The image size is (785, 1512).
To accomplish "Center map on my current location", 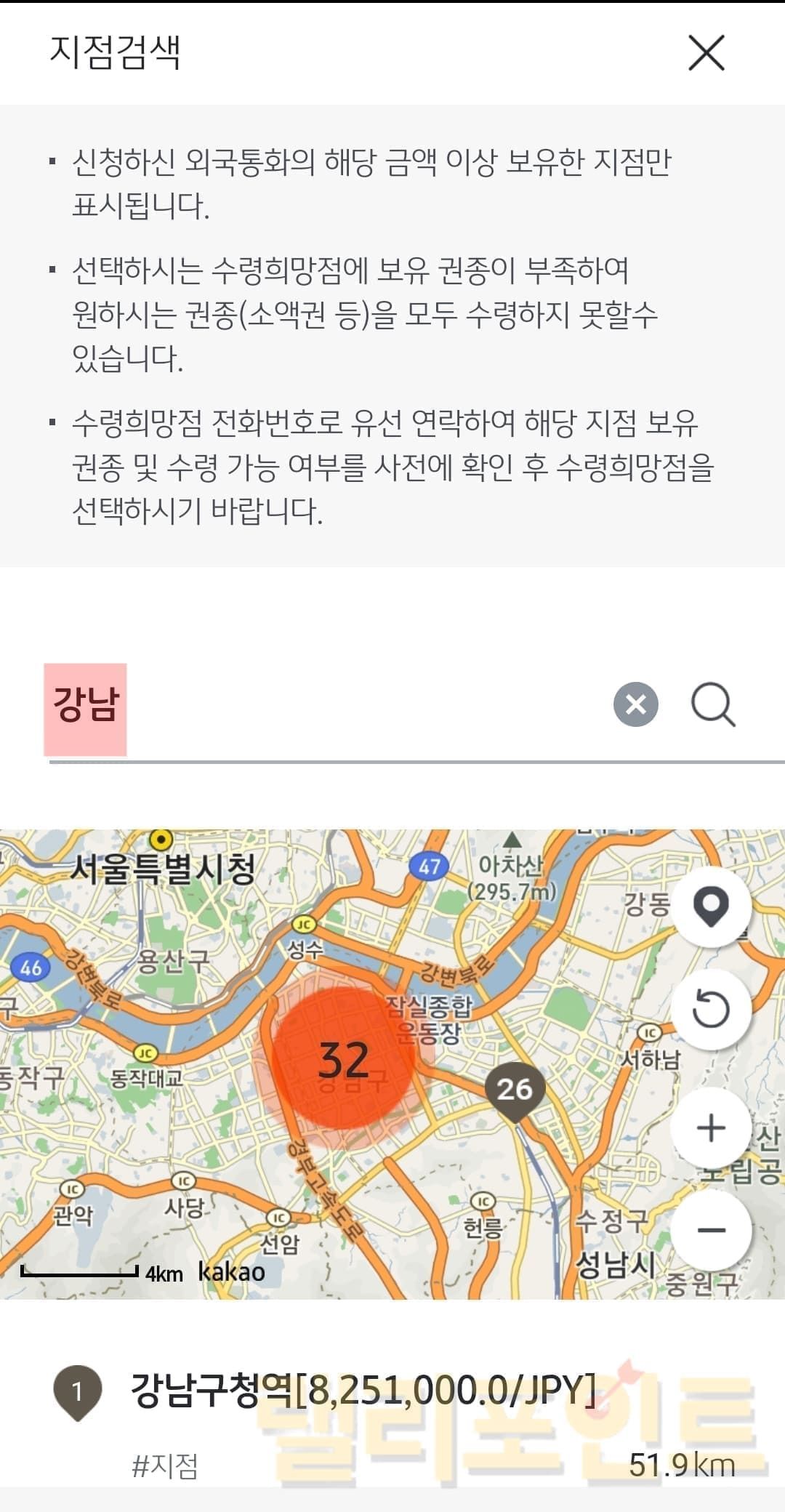I will pyautogui.click(x=710, y=906).
